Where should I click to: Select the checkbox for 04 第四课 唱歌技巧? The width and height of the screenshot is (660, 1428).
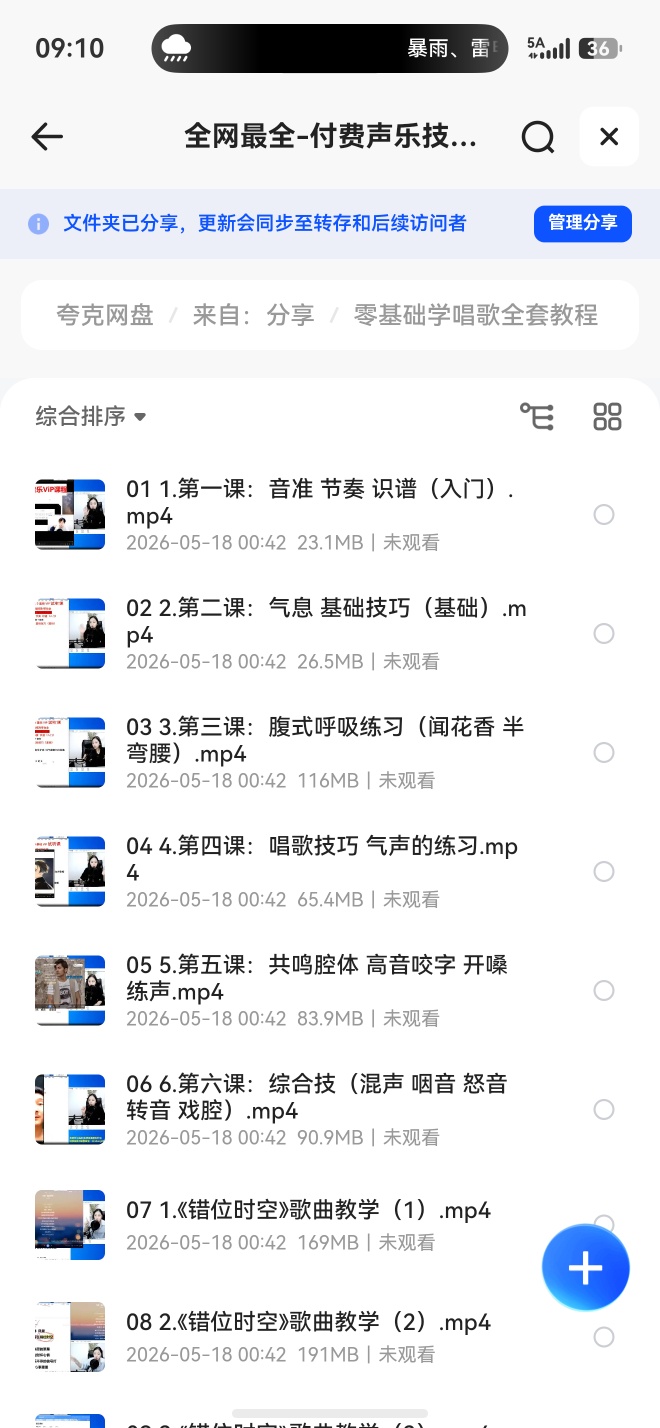point(603,872)
